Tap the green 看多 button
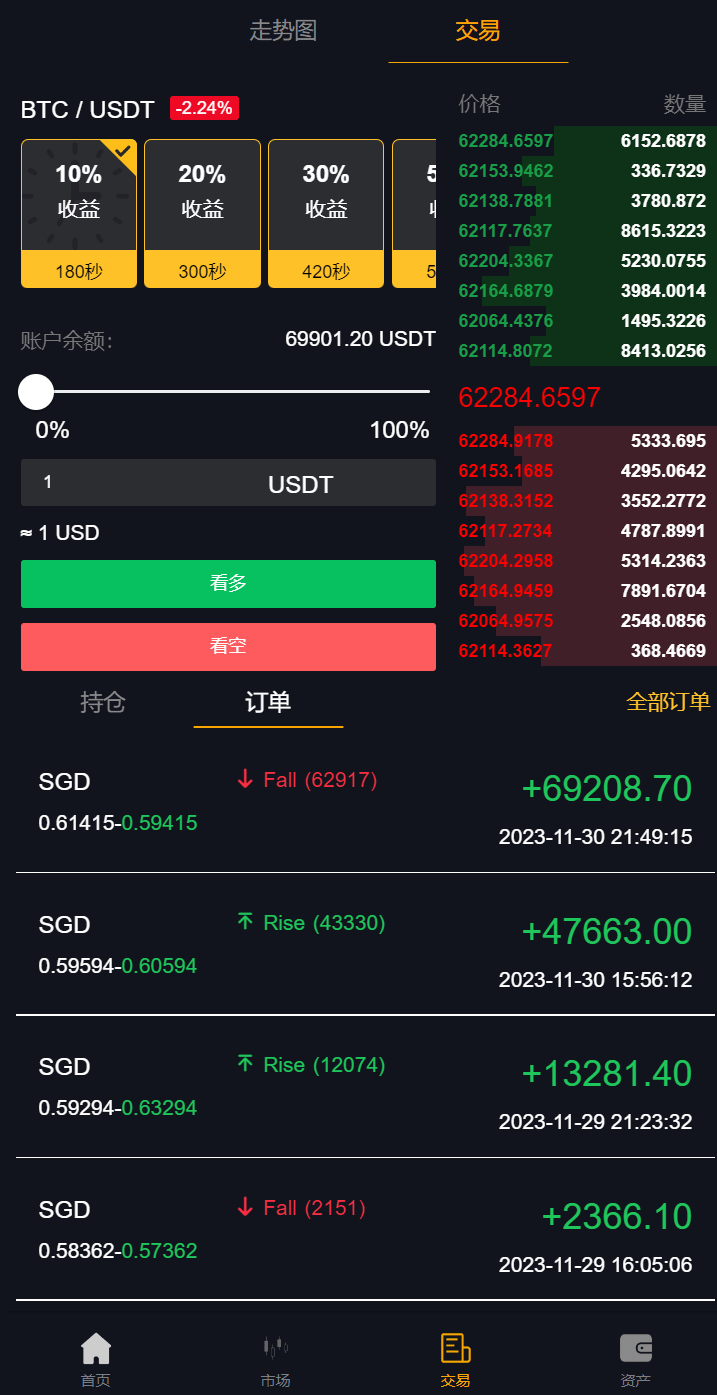 228,584
